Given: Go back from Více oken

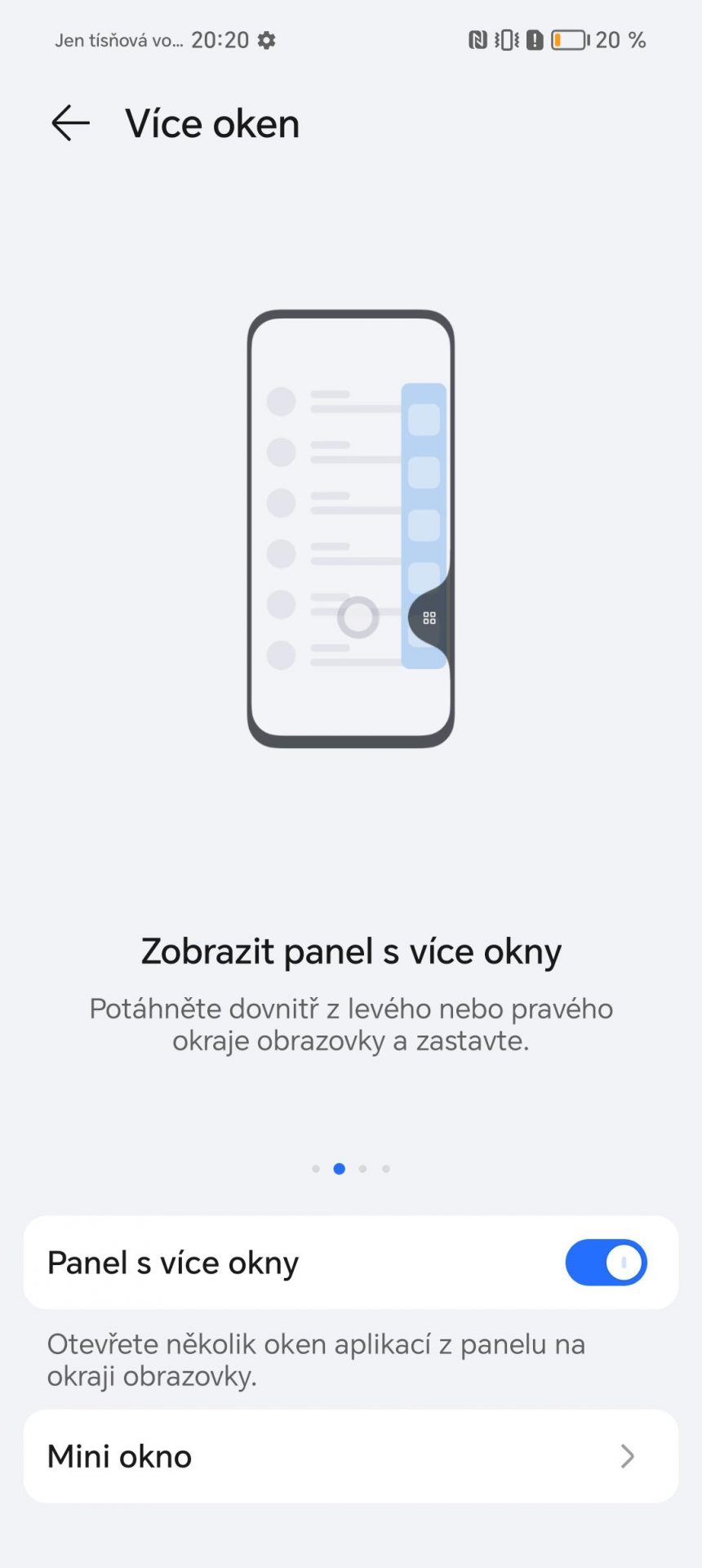Looking at the screenshot, I should coord(70,124).
